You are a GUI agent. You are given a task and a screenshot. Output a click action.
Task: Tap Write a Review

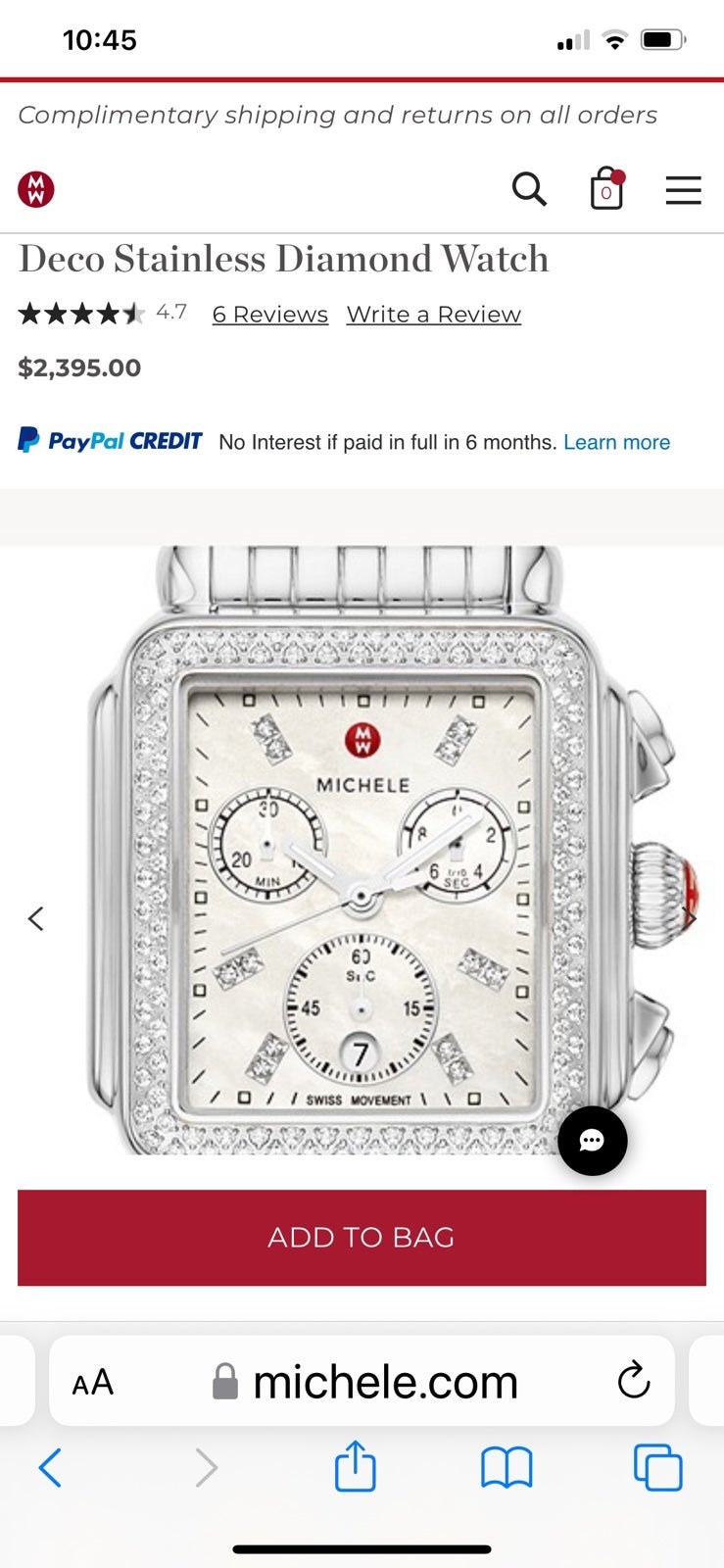tap(434, 315)
